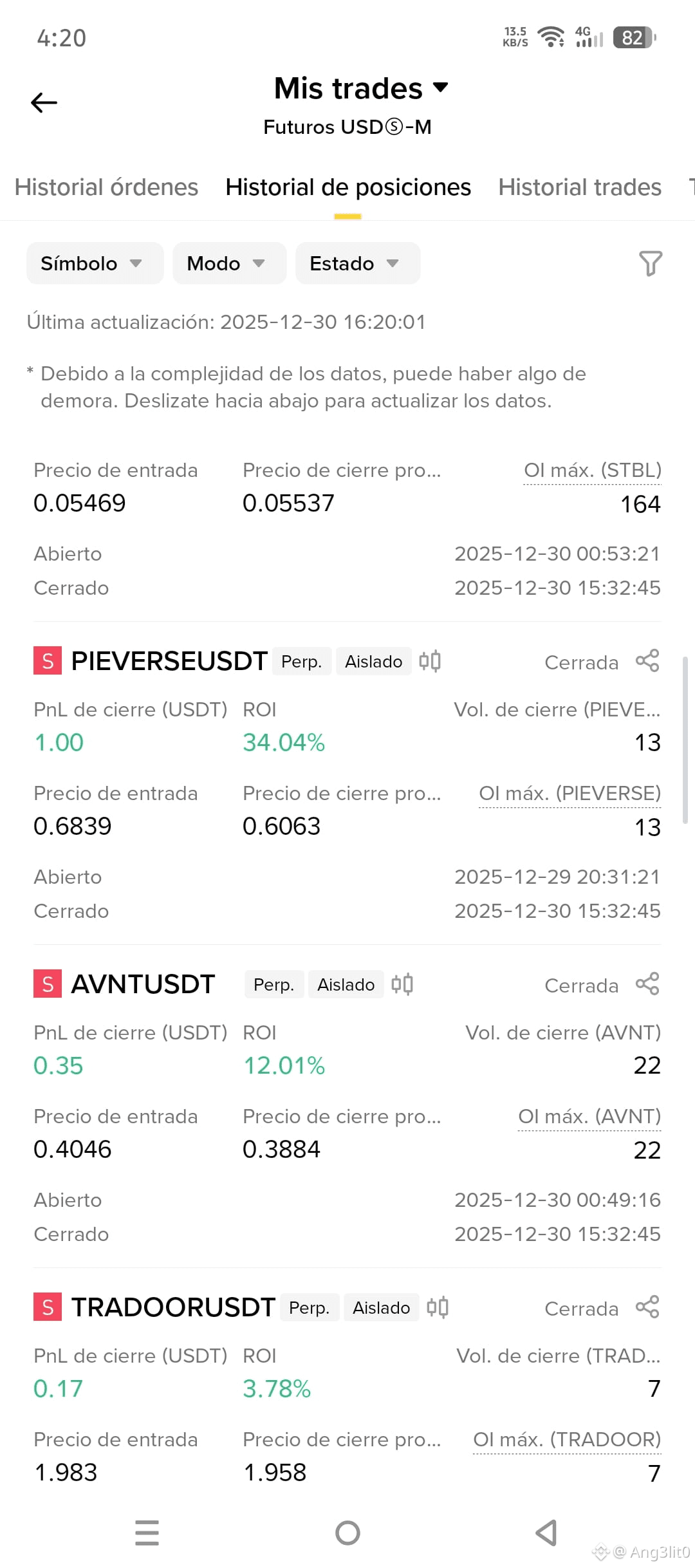This screenshot has height=1568, width=695.
Task: Tap the OI máx. (AVNT) underlined label
Action: point(589,1117)
